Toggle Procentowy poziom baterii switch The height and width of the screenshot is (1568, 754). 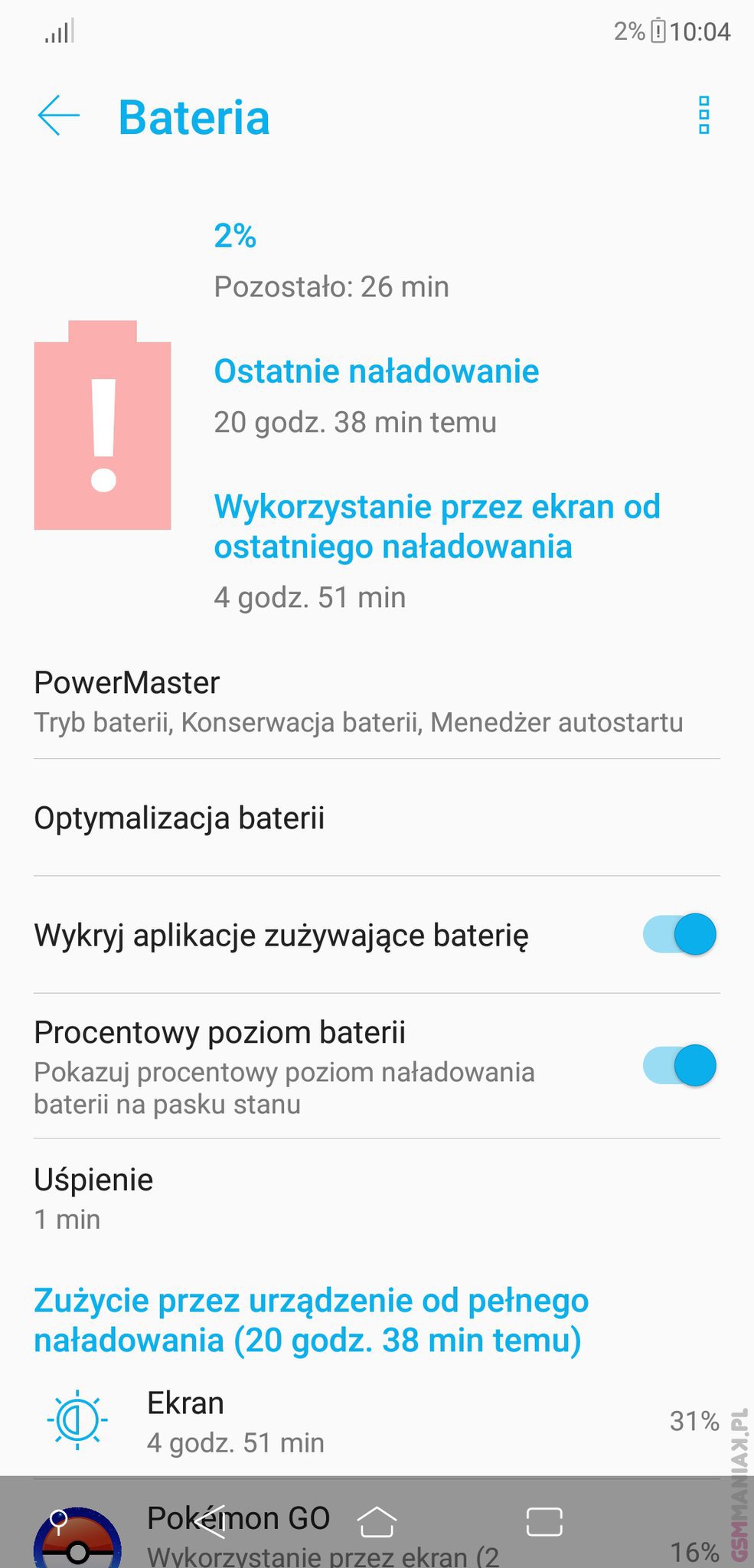point(680,1065)
